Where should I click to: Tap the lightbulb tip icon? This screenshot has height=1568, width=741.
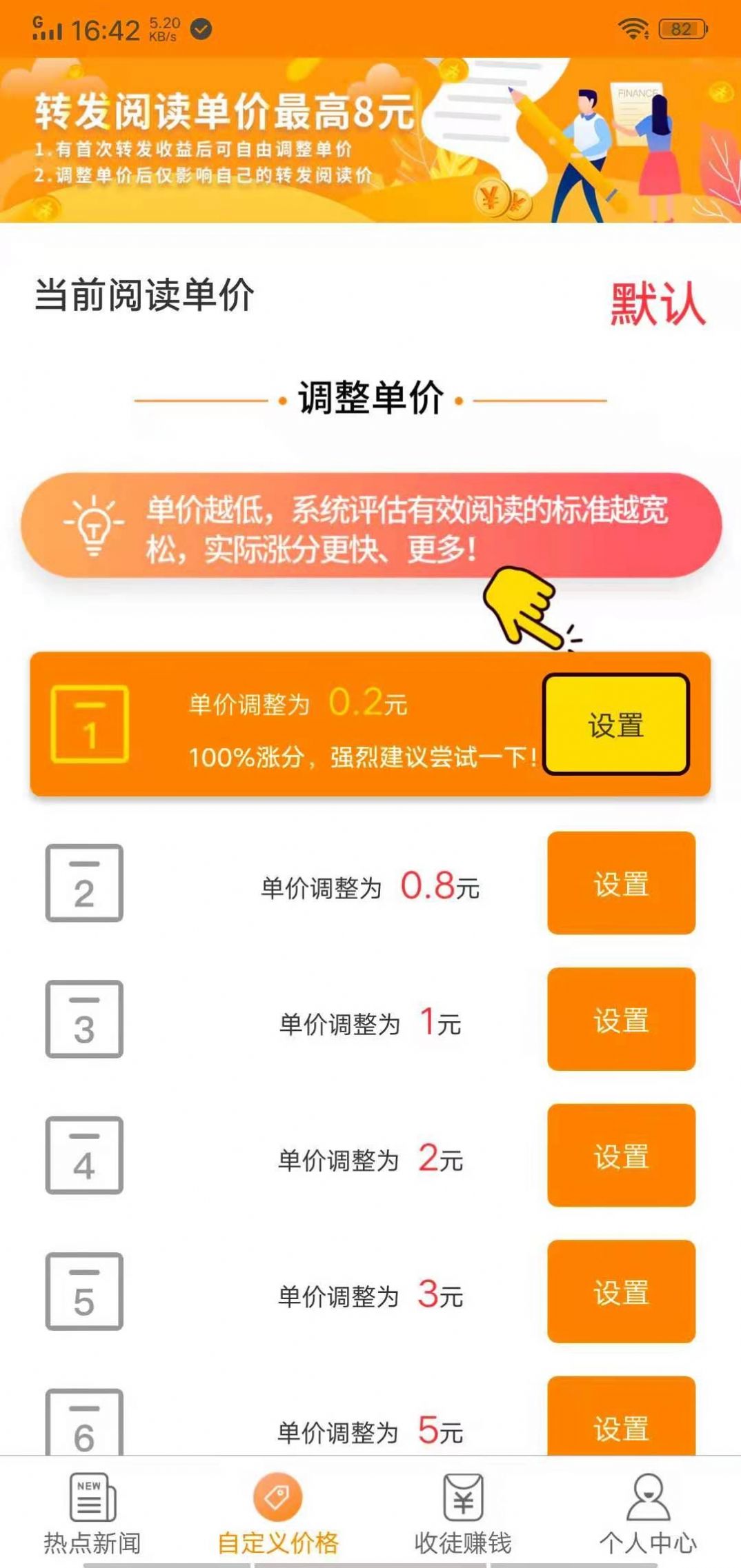pyautogui.click(x=92, y=527)
